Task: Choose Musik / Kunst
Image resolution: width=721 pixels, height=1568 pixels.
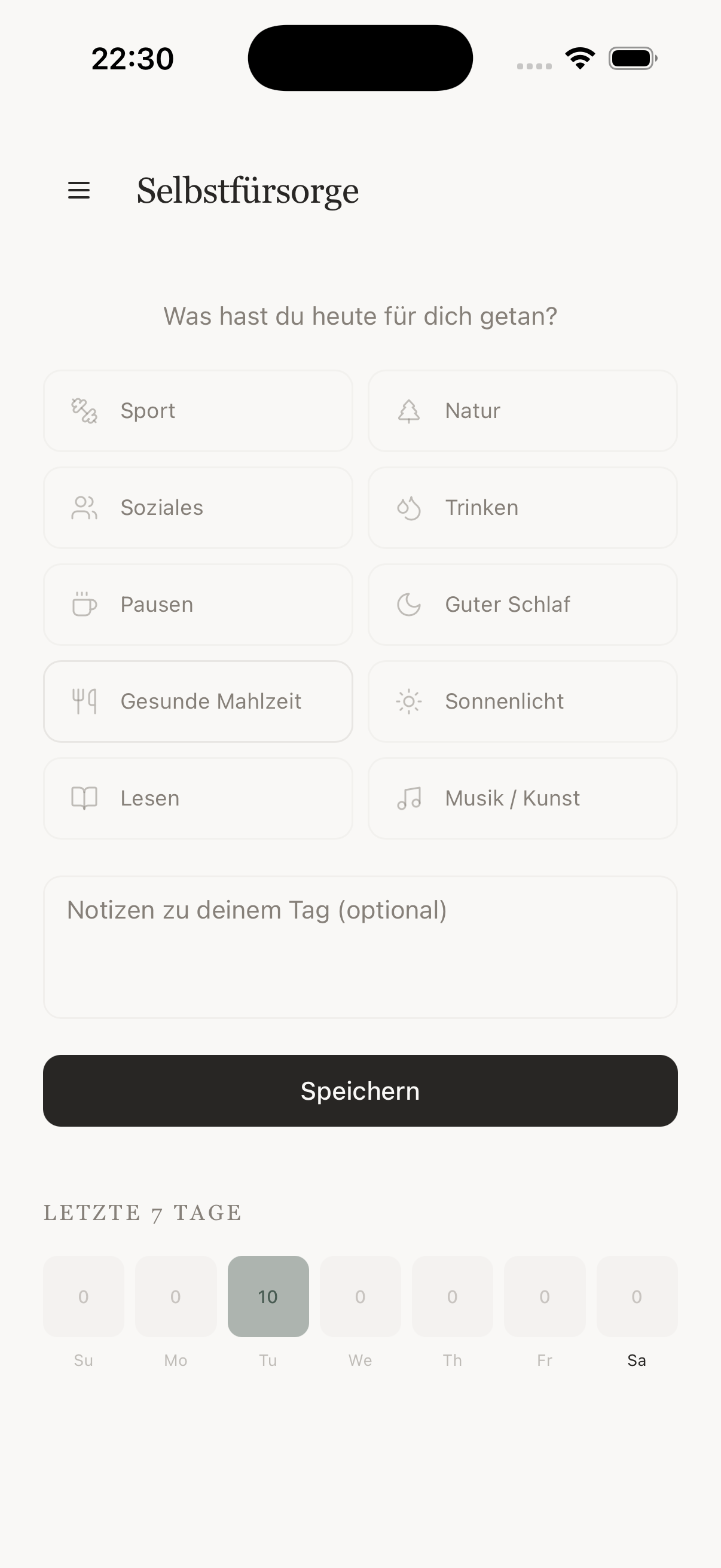Action: tap(522, 798)
